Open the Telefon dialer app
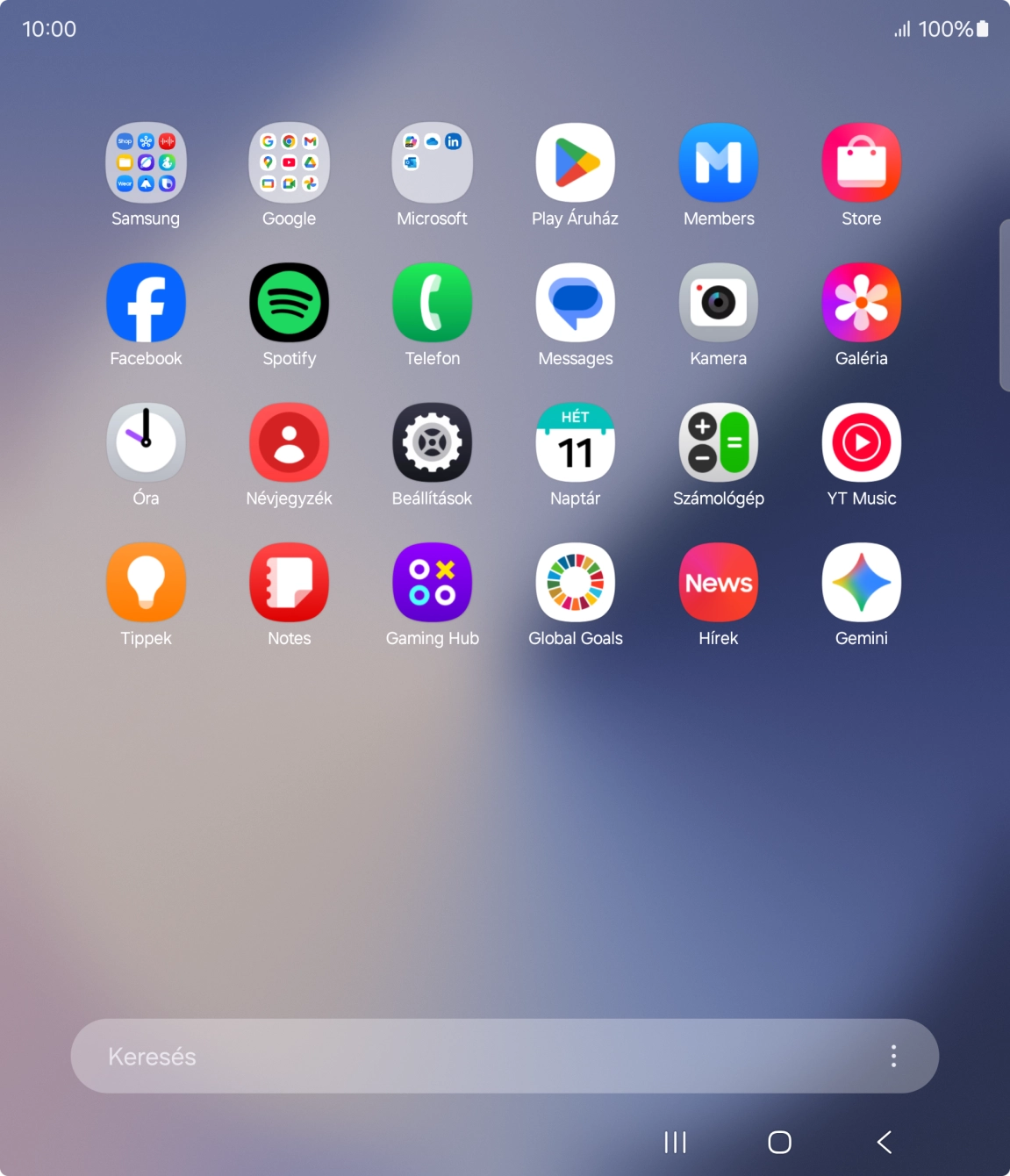 coord(432,303)
